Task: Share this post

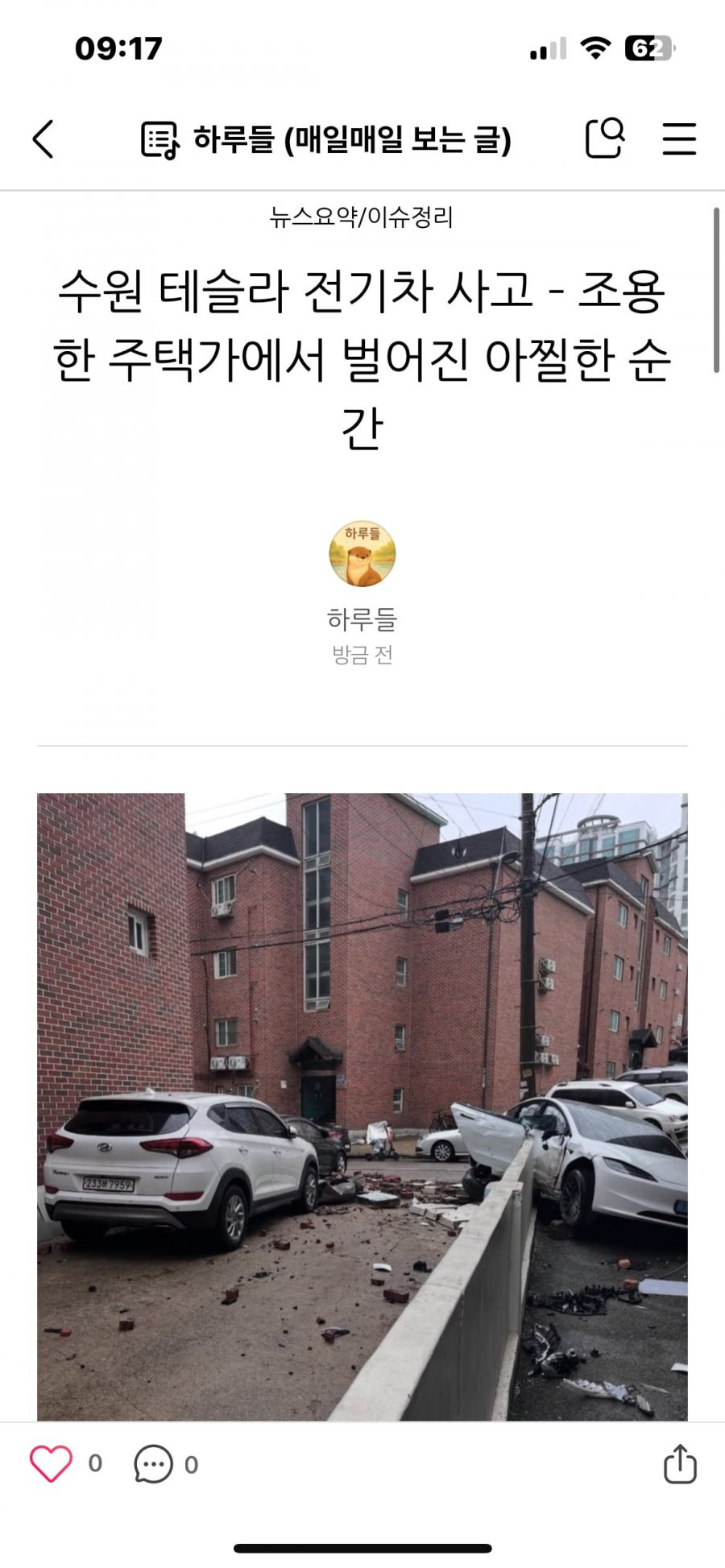Action: point(679,1463)
